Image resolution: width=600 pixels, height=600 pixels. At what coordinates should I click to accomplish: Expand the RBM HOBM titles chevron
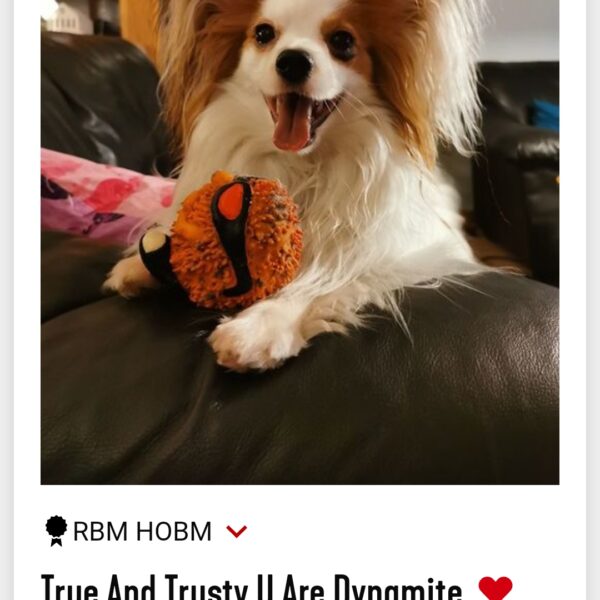[236, 531]
